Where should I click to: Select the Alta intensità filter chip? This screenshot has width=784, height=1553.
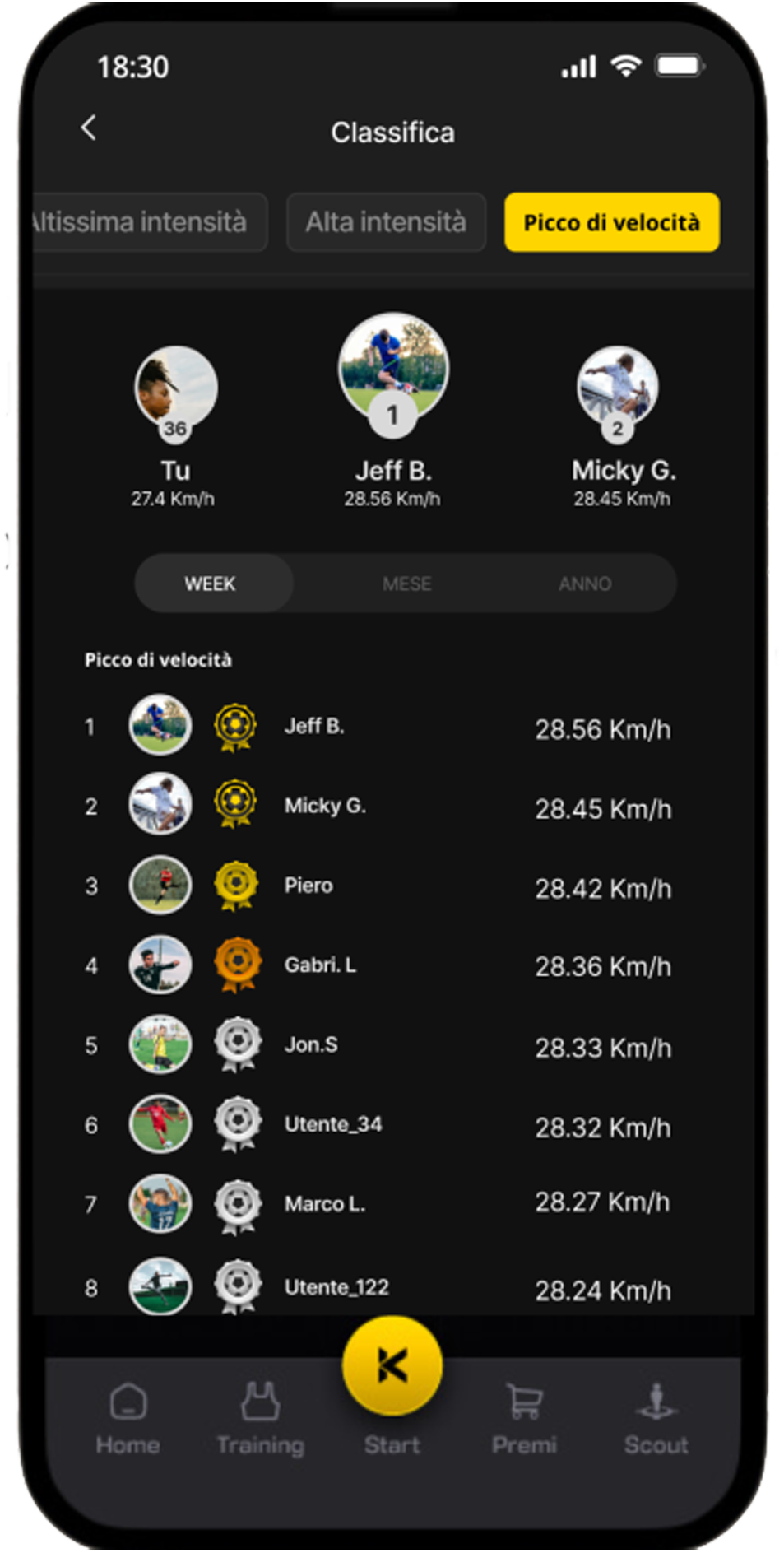click(386, 222)
